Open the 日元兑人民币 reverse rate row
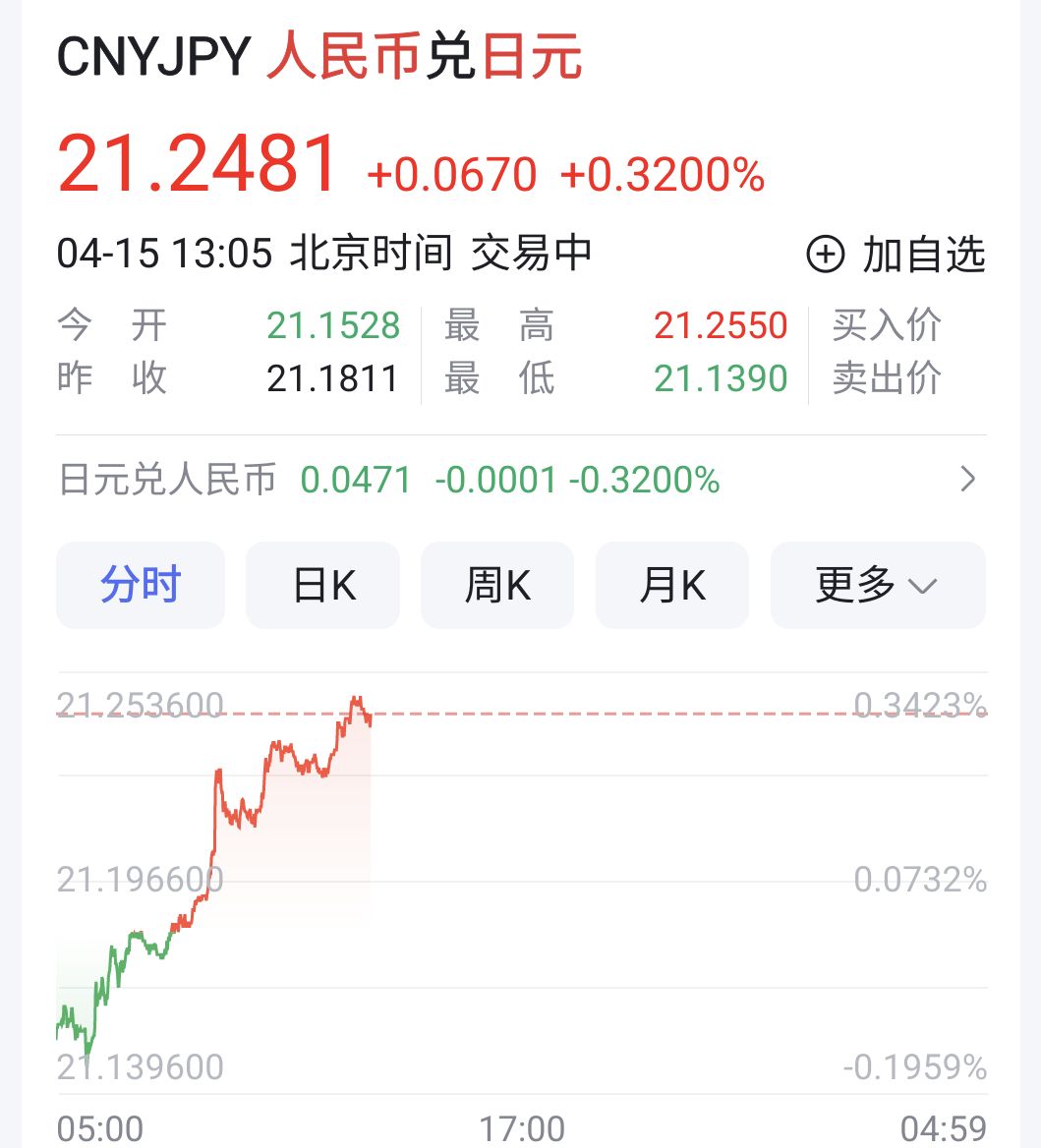The image size is (1041, 1148). (x=519, y=480)
